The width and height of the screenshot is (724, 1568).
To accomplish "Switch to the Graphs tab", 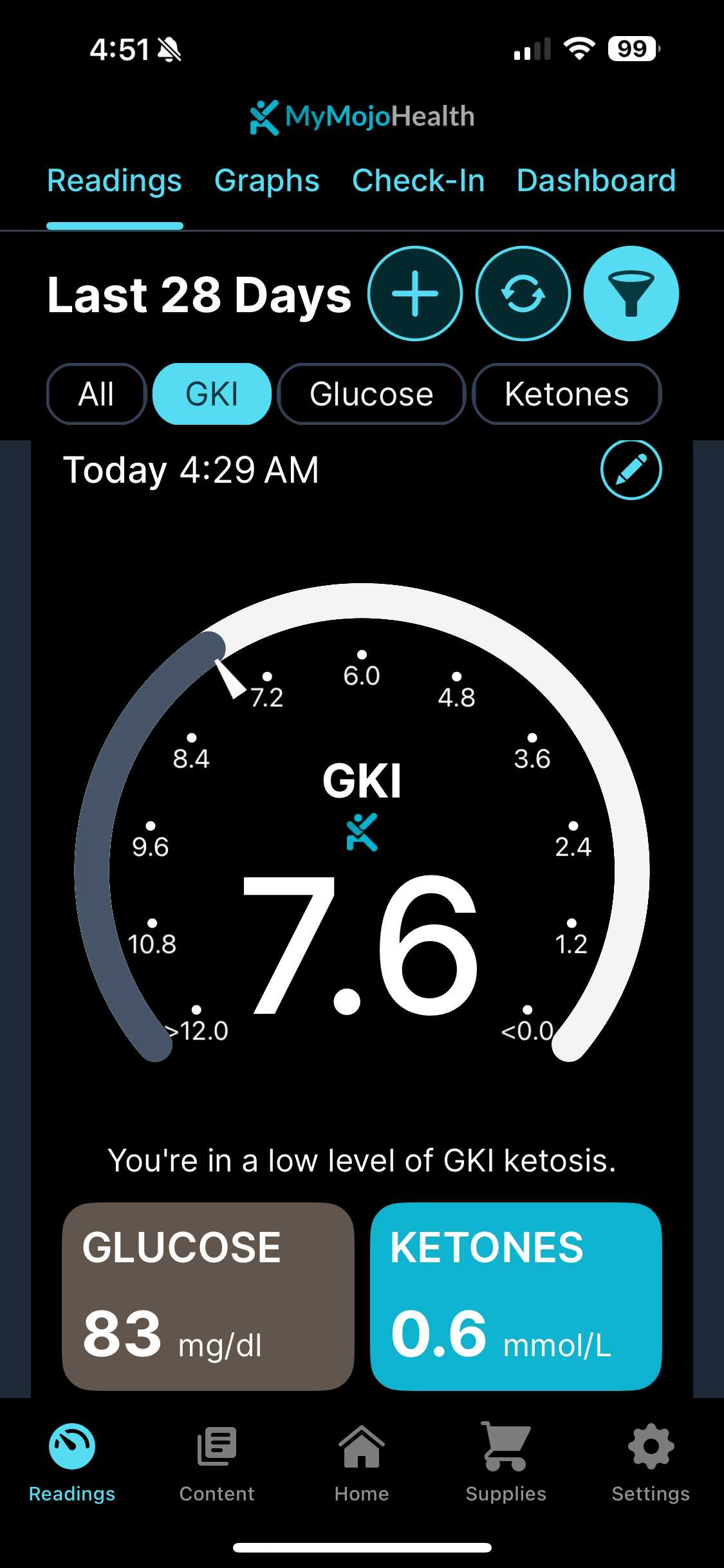I will click(266, 181).
